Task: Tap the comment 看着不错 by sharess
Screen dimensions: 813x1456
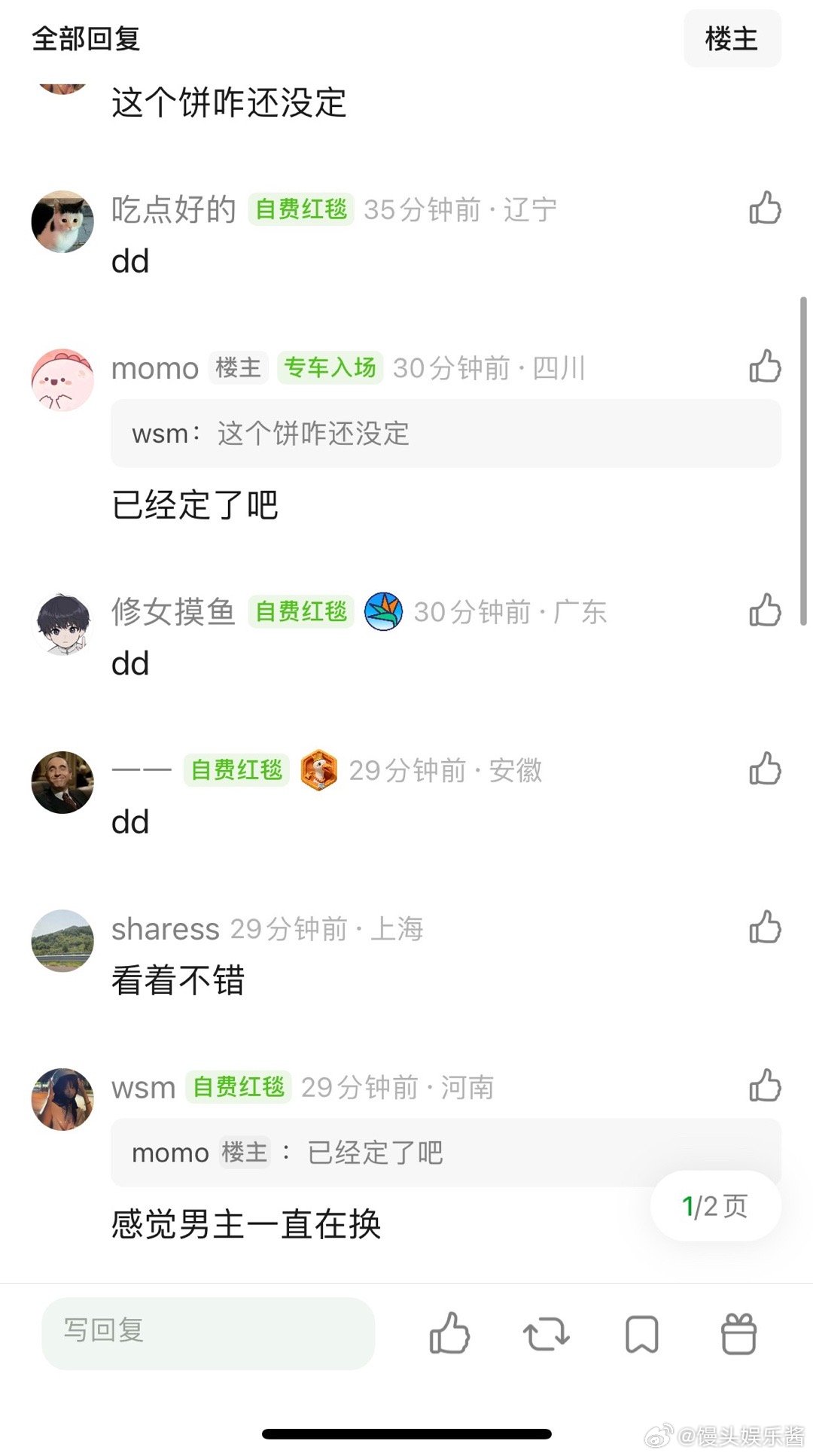Action: point(178,979)
